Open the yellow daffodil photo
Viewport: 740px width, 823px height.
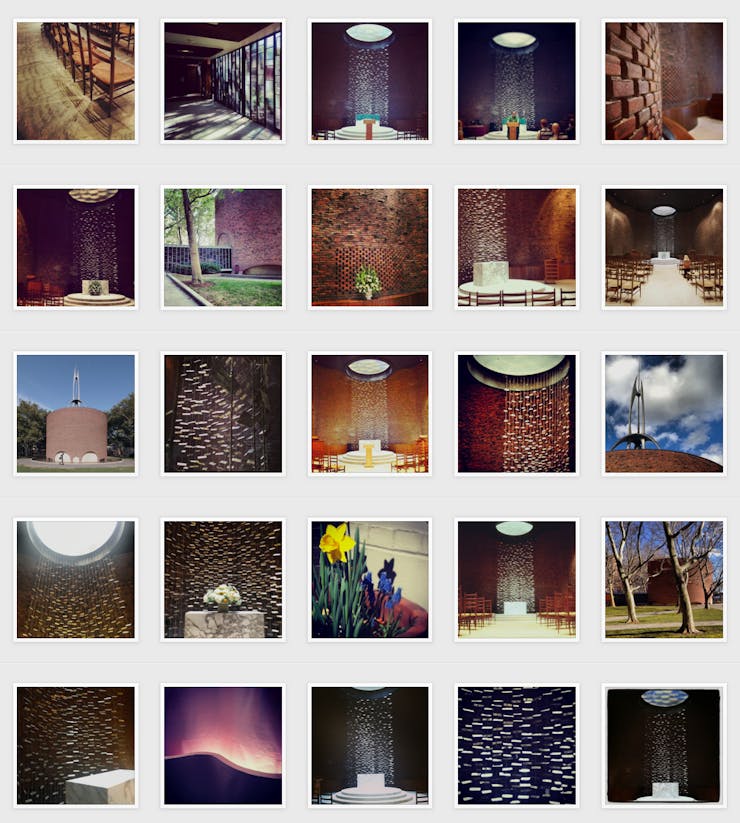point(369,579)
